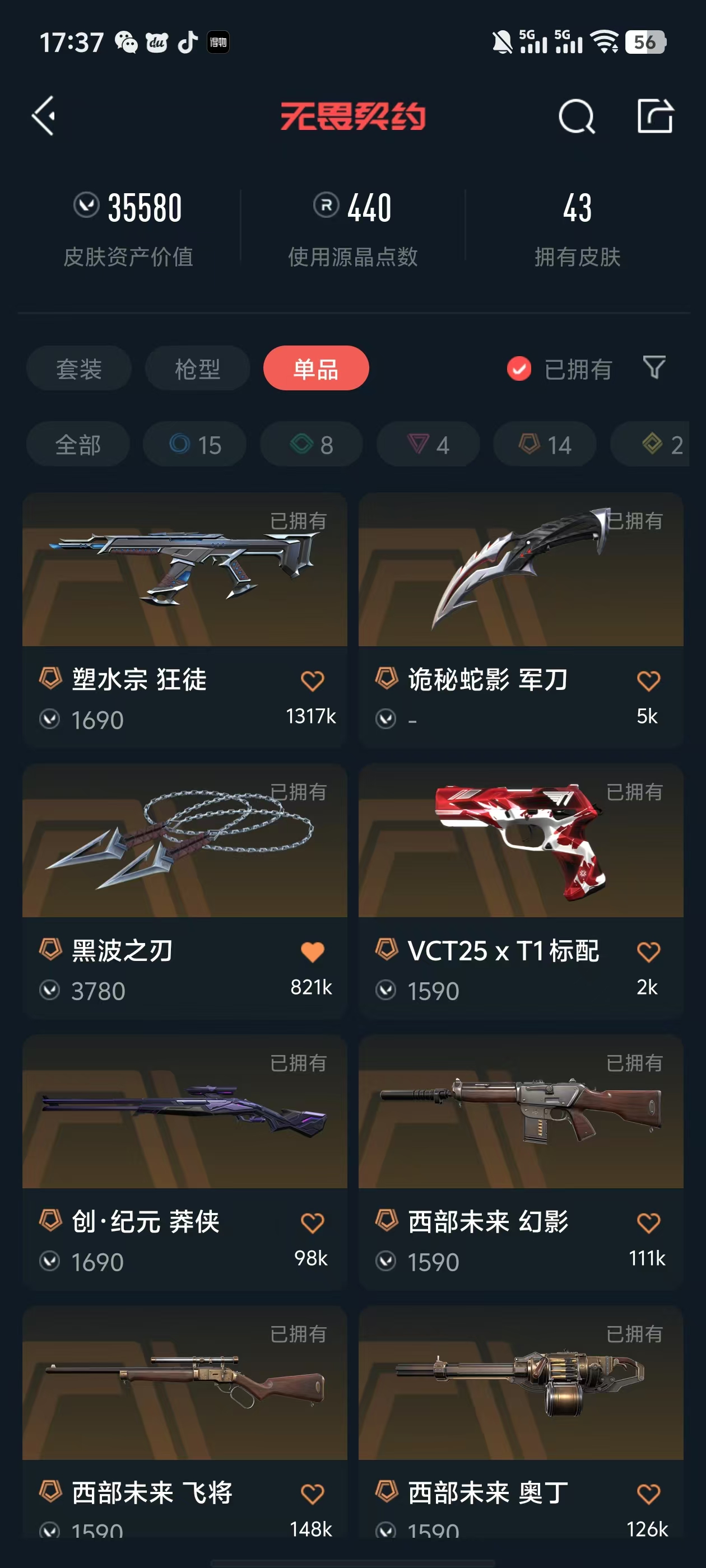Select the 全部 rarity chip
Screen dimensions: 706x1568
78,444
